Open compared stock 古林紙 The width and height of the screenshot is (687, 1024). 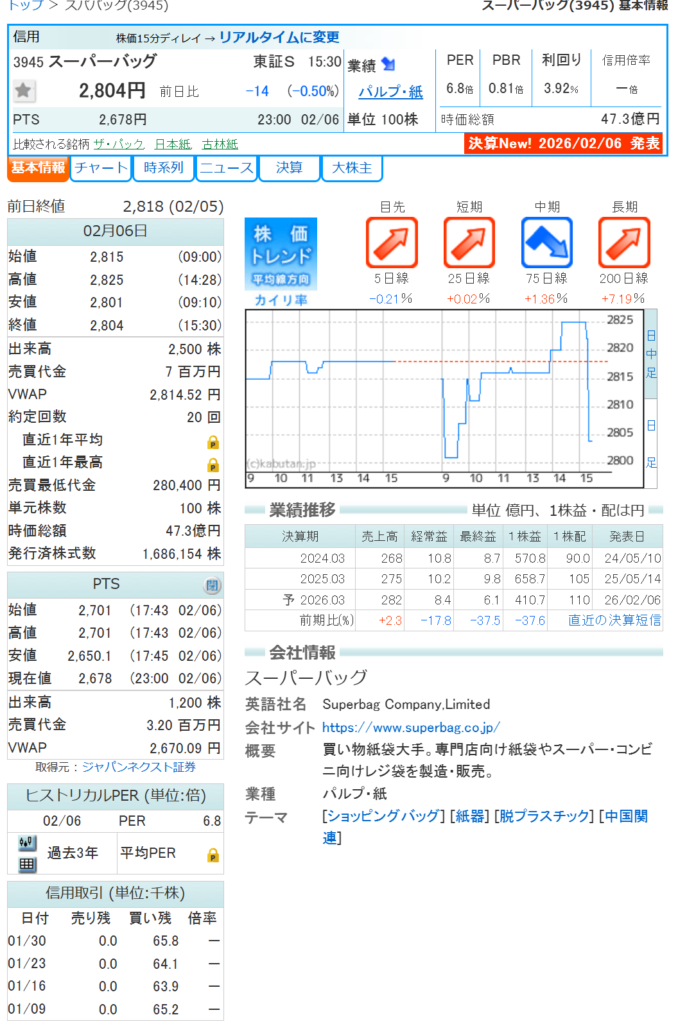pos(220,144)
